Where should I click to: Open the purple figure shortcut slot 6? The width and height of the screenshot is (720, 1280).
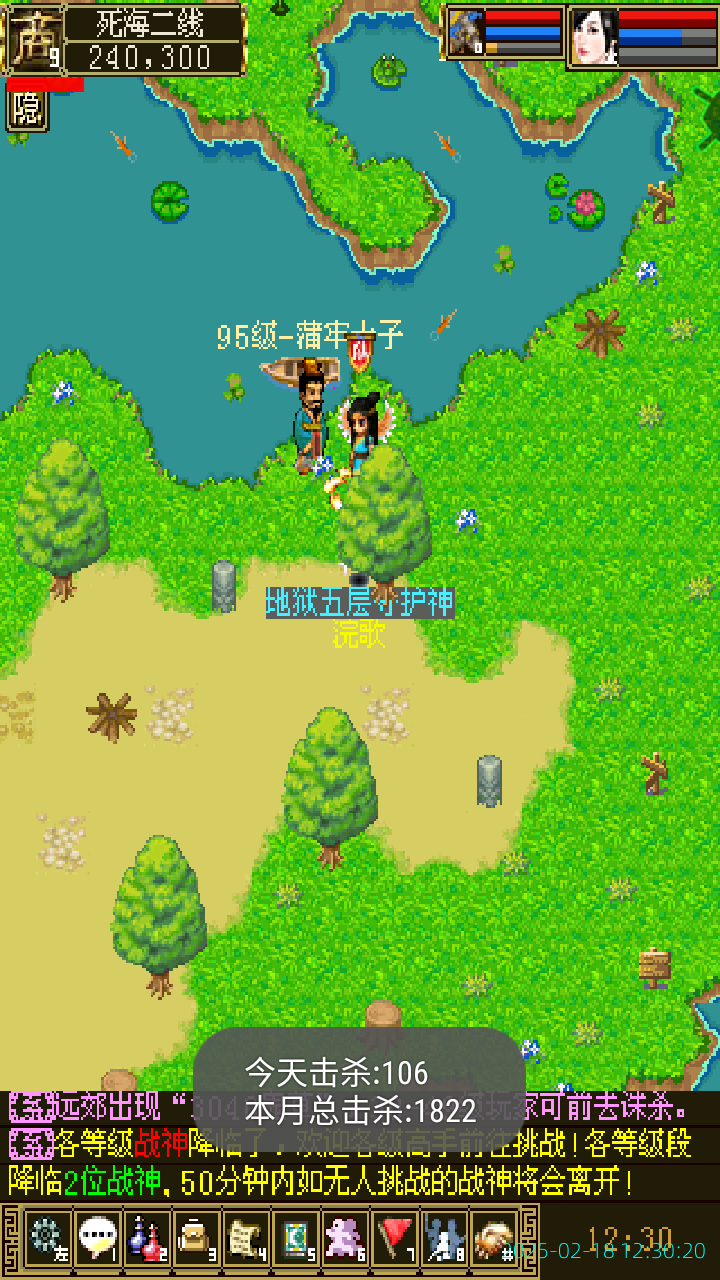coord(346,1237)
